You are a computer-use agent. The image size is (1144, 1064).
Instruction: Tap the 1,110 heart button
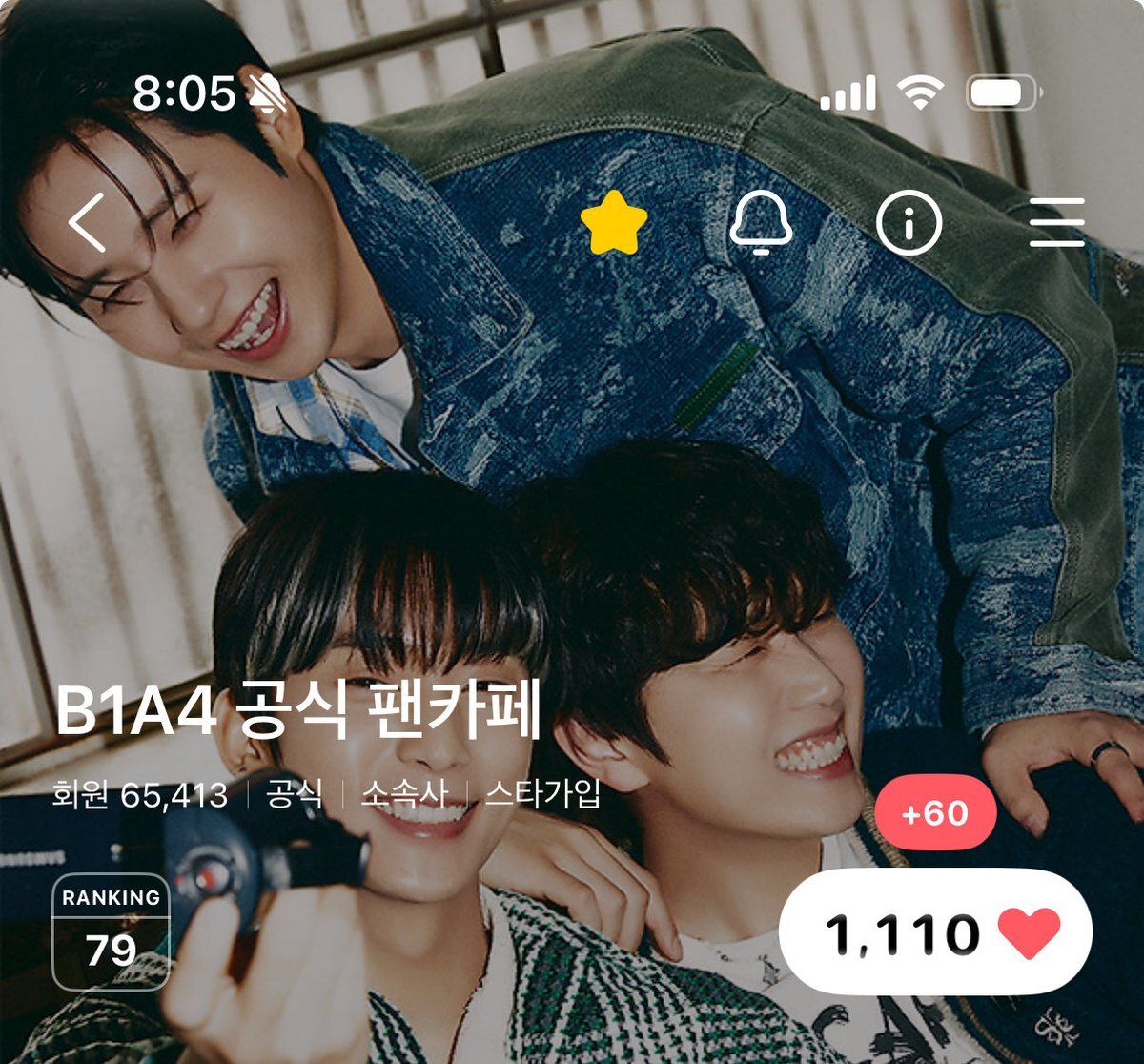(x=935, y=932)
